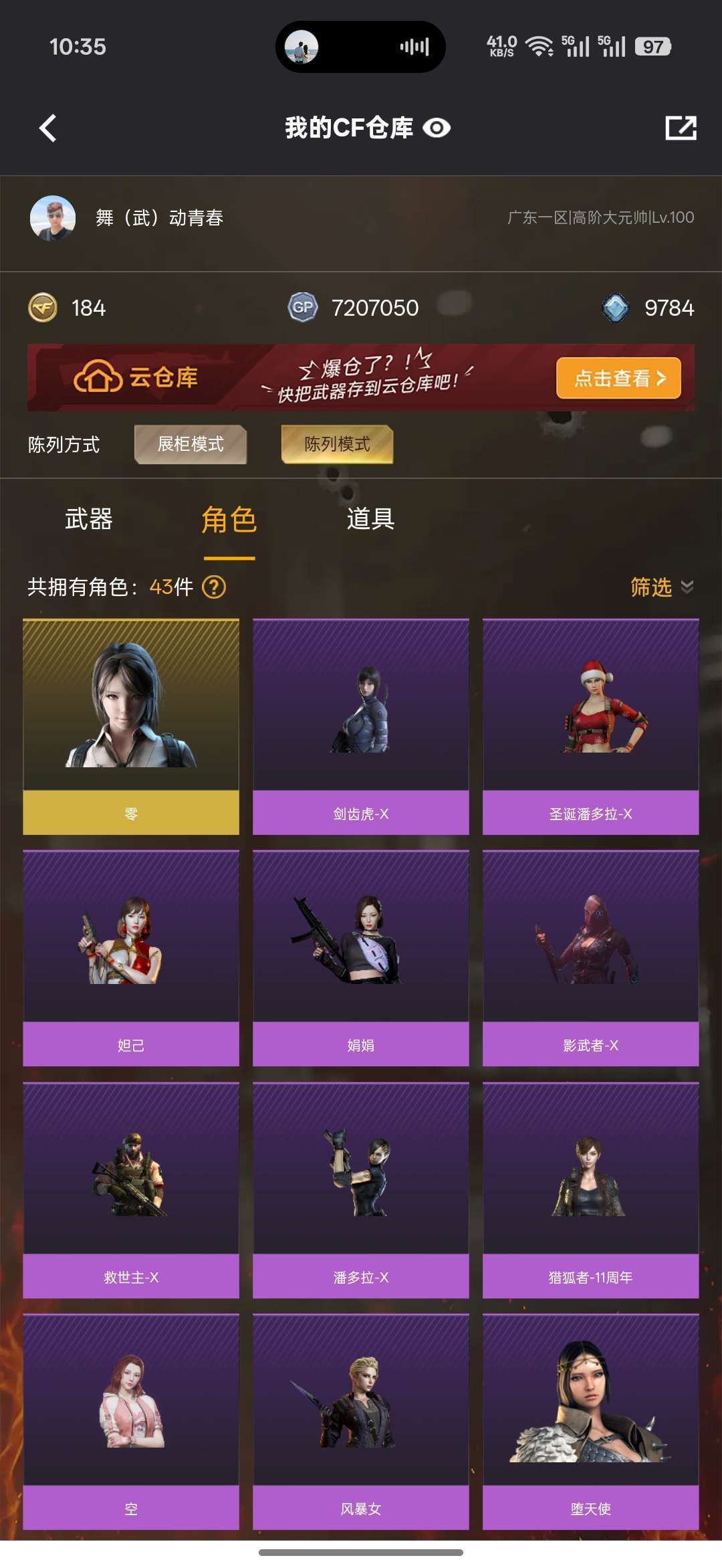Screen dimensions: 722x1568
Task: Open the 剑齿虎-X character card
Action: click(361, 726)
